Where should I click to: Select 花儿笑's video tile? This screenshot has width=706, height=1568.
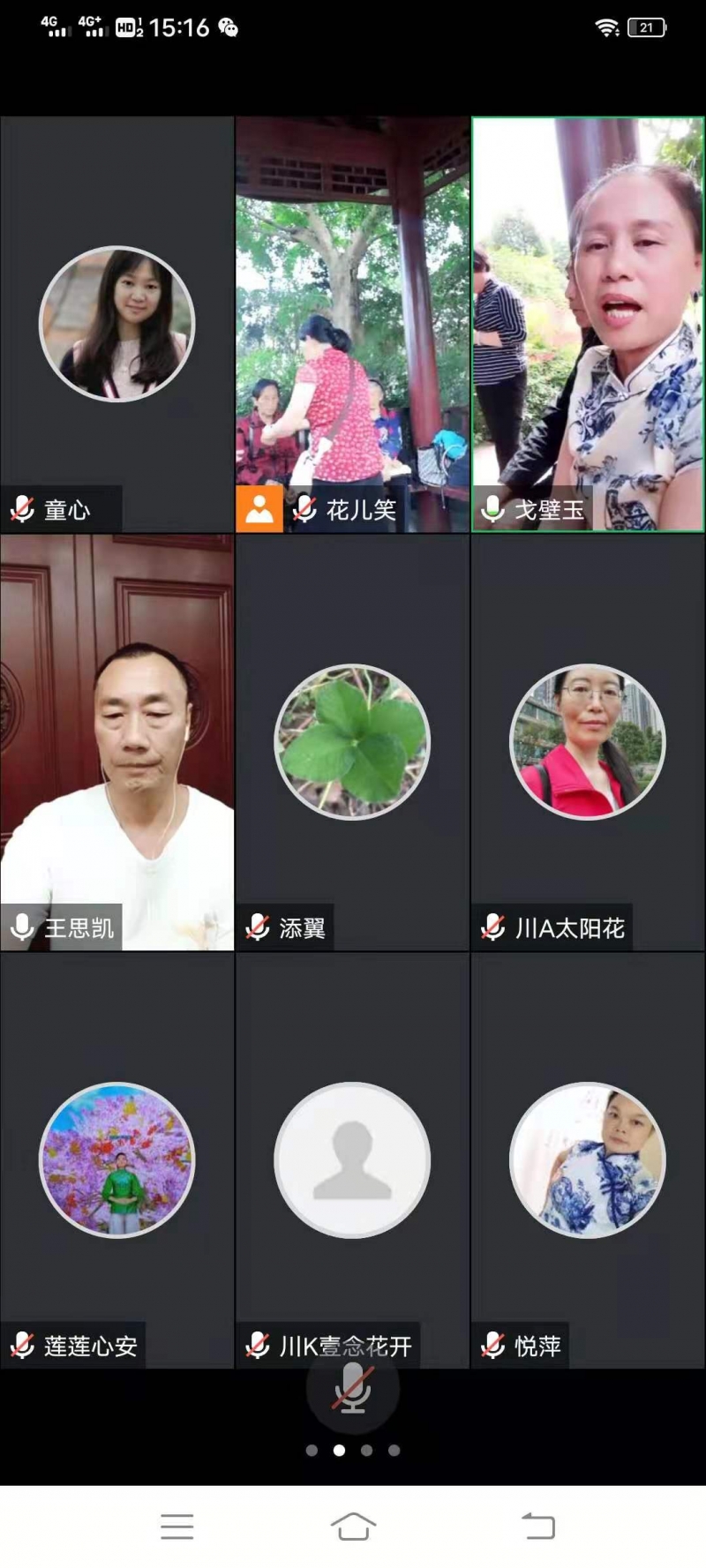pos(352,324)
